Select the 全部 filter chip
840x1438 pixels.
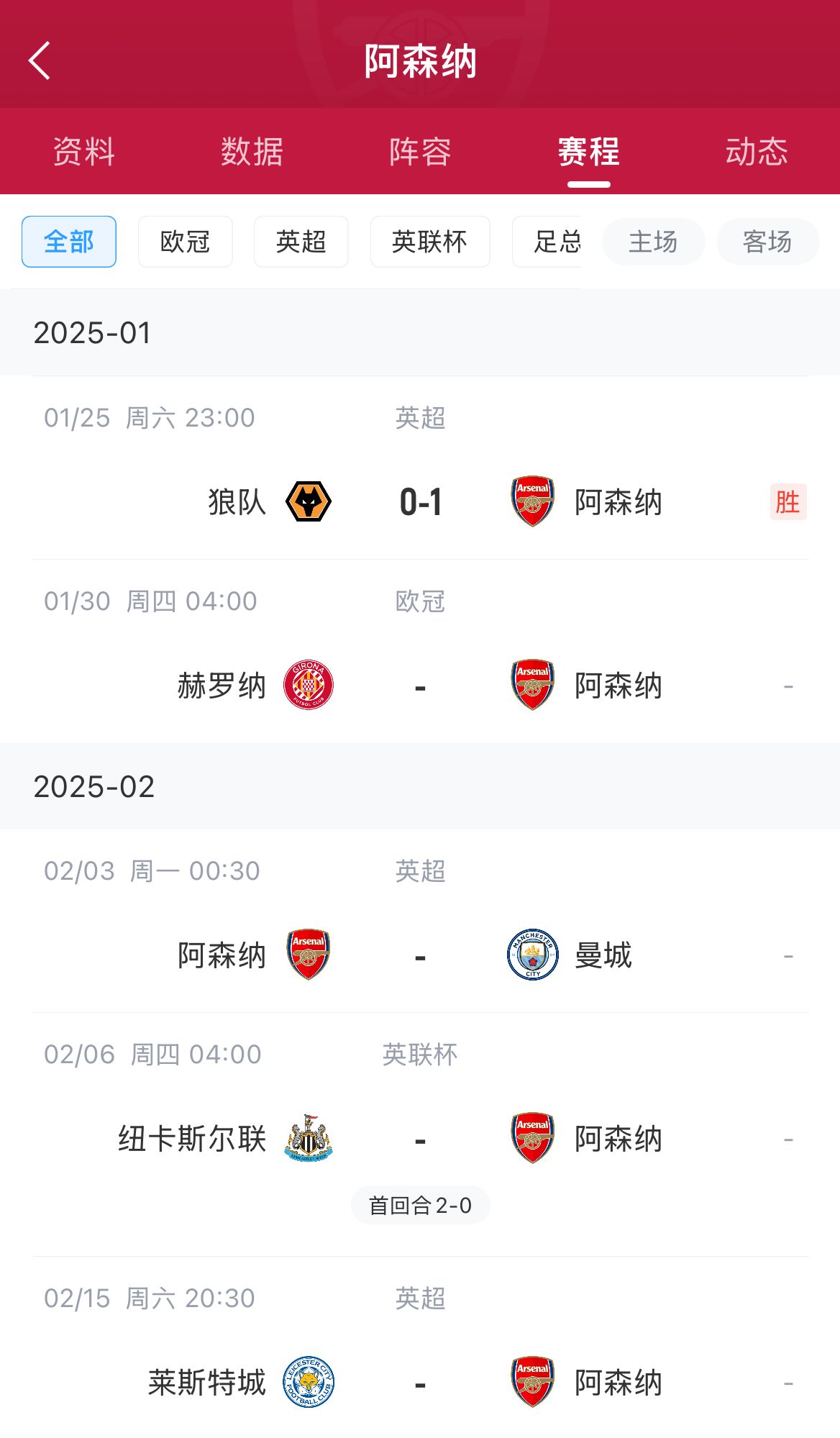[x=69, y=242]
